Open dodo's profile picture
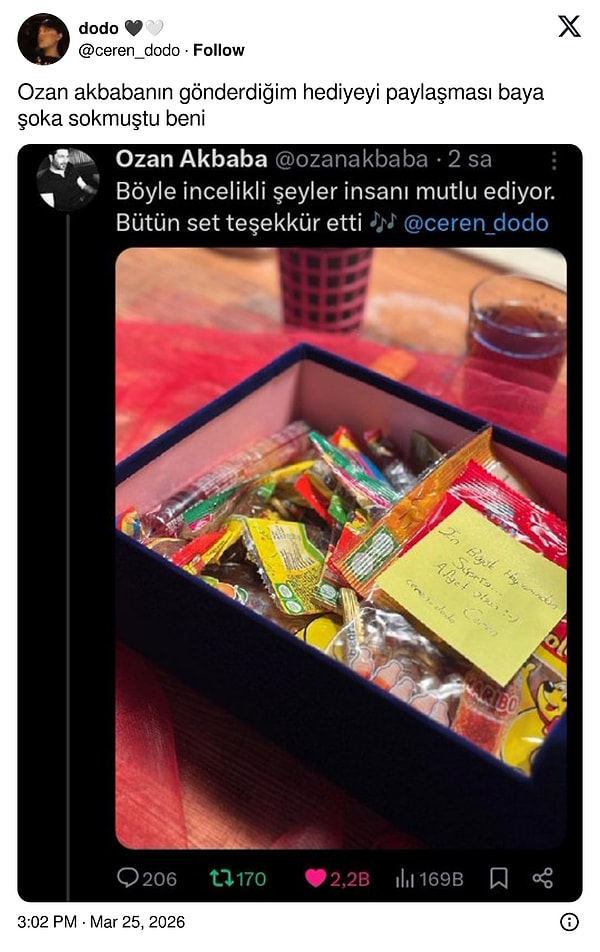The height and width of the screenshot is (952, 600). pyautogui.click(x=43, y=39)
